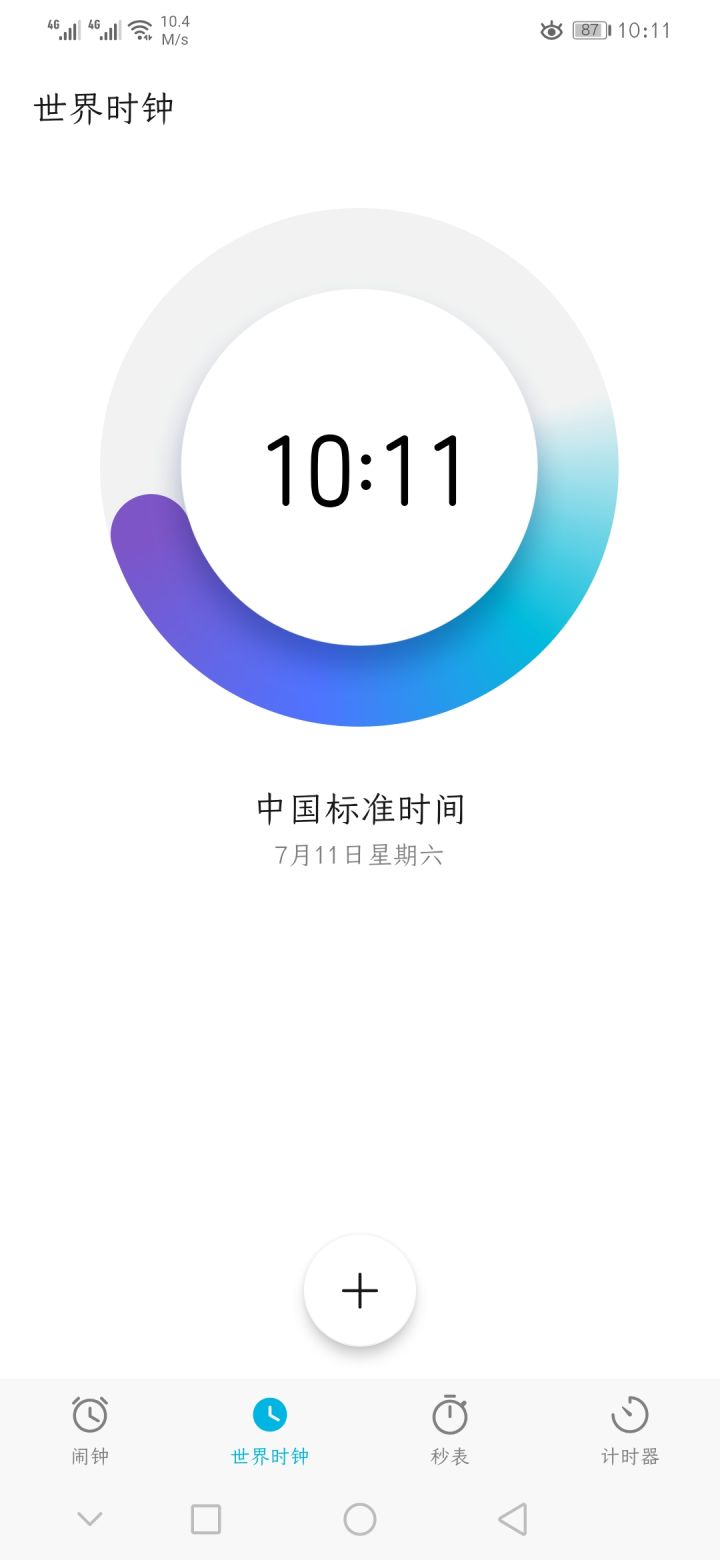Viewport: 720px width, 1560px height.
Task: Open recent apps overview
Action: pyautogui.click(x=206, y=1519)
